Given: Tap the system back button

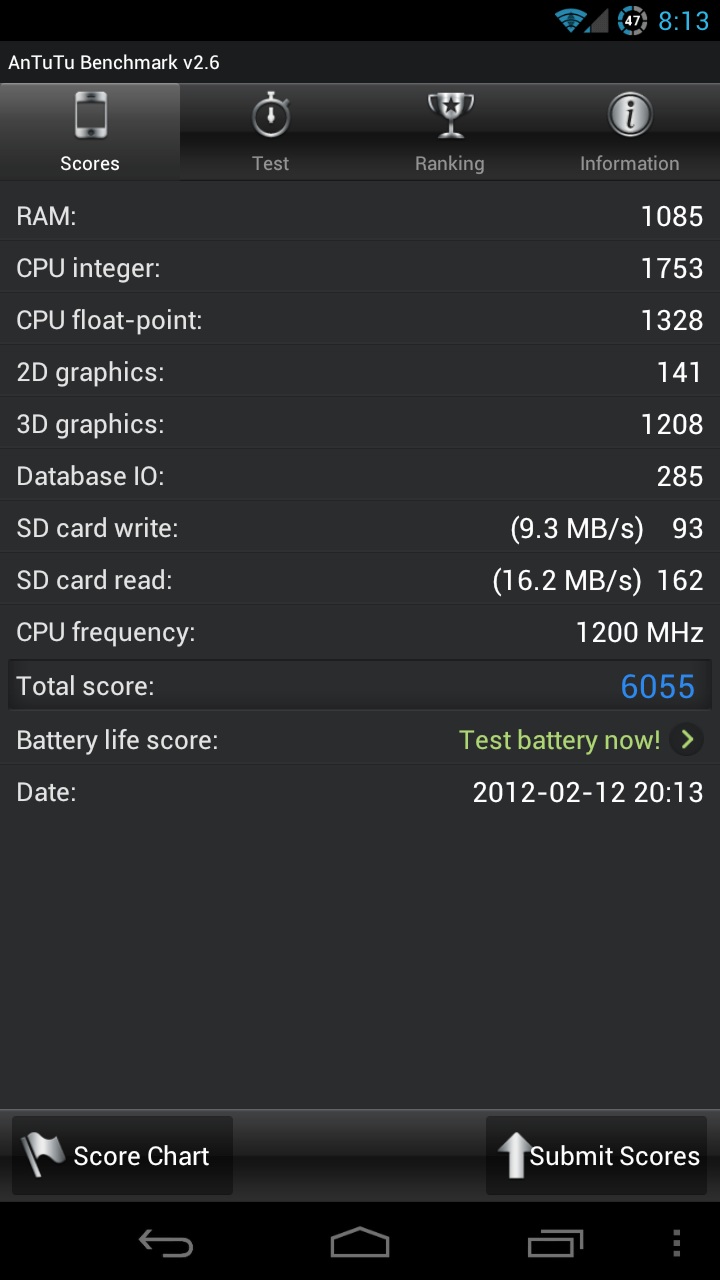Looking at the screenshot, I should 165,1243.
